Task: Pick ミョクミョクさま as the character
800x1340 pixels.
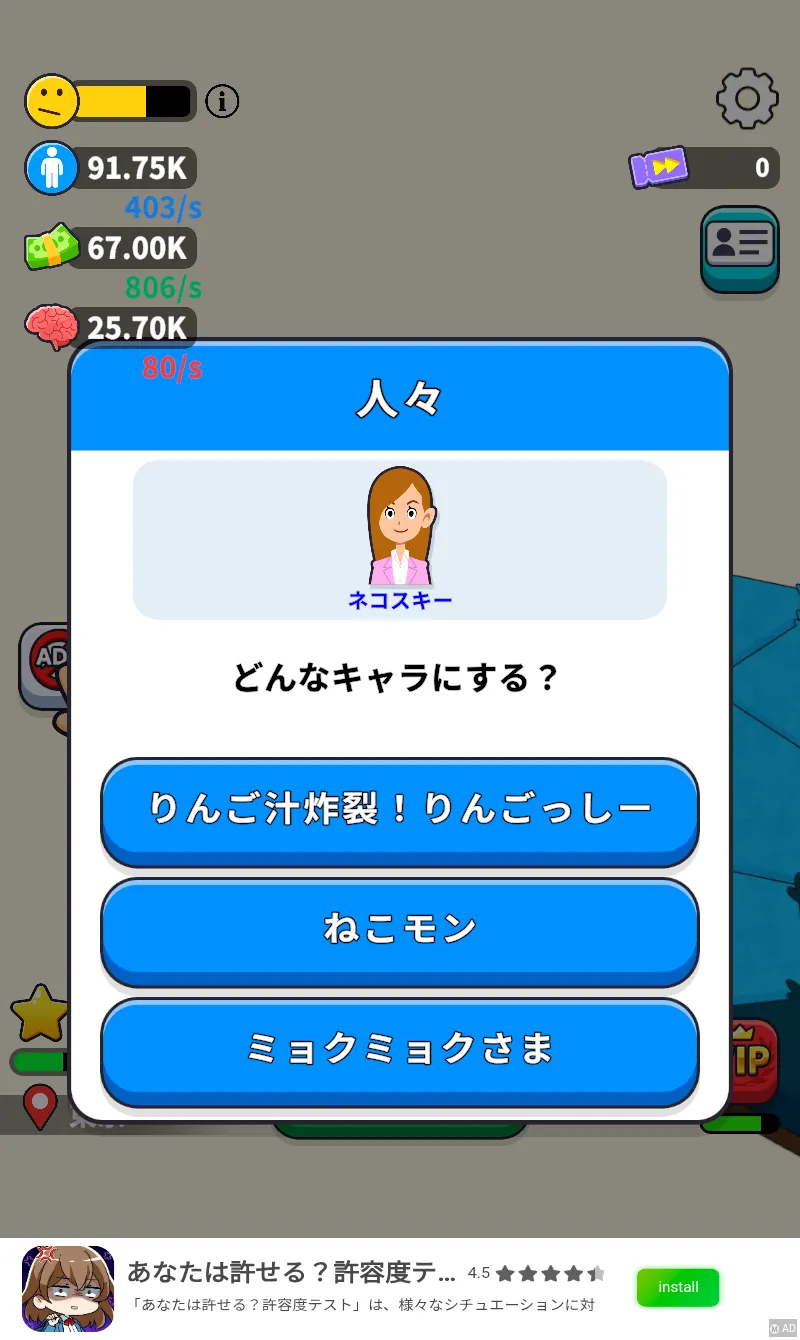Action: pos(399,1050)
